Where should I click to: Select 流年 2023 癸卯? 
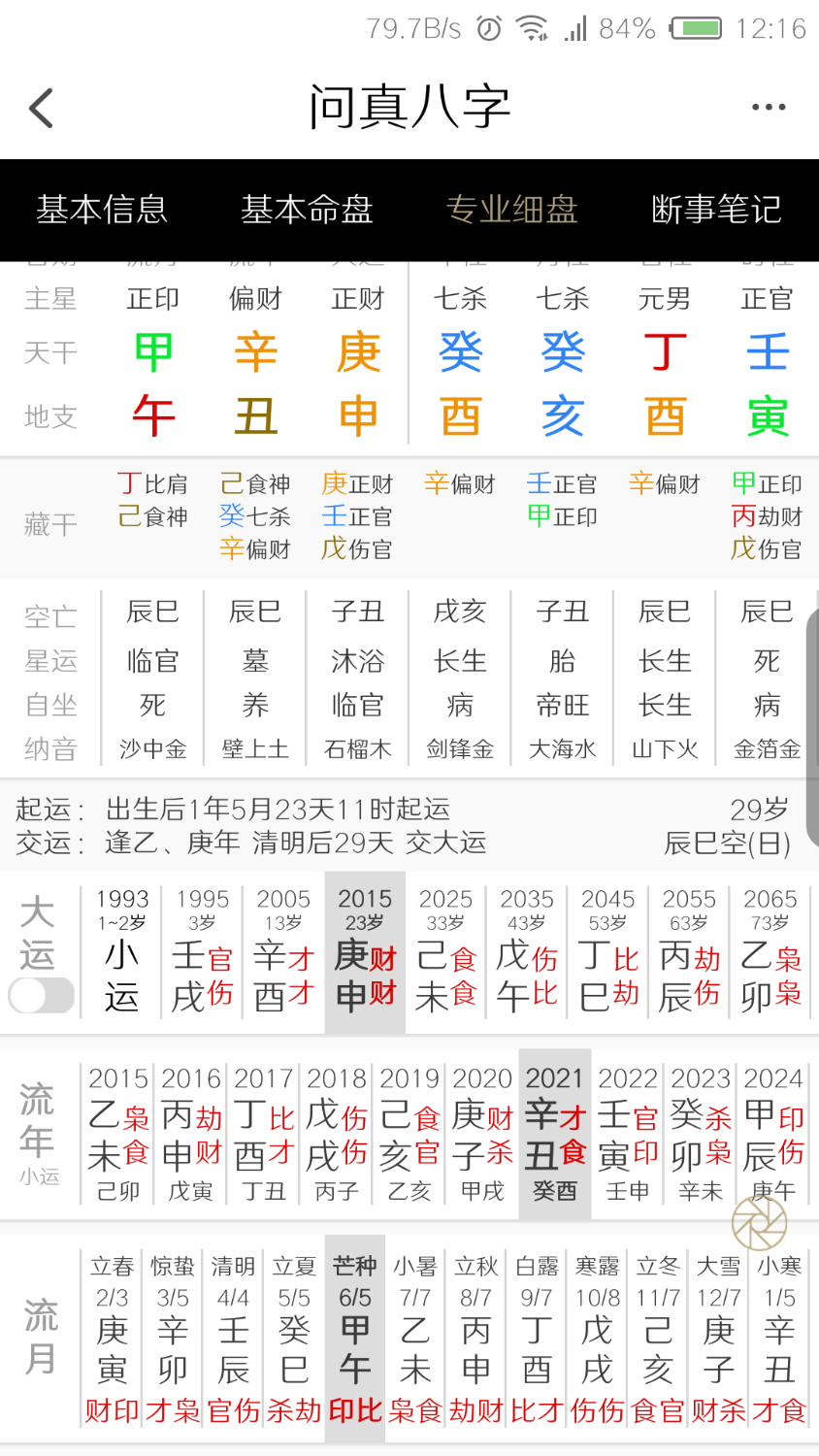[701, 1134]
